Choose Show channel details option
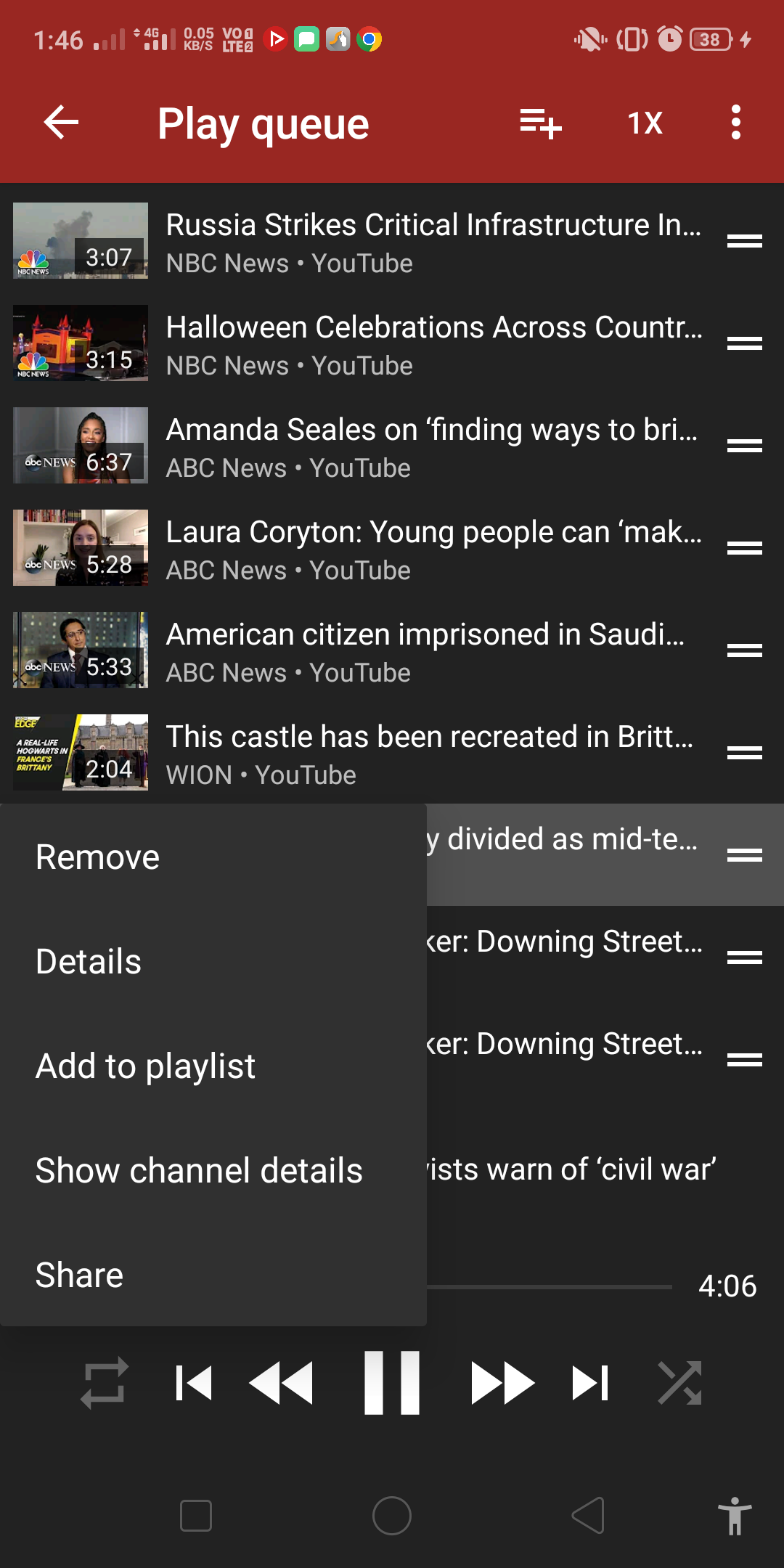This screenshot has height=1568, width=784. pyautogui.click(x=198, y=1169)
